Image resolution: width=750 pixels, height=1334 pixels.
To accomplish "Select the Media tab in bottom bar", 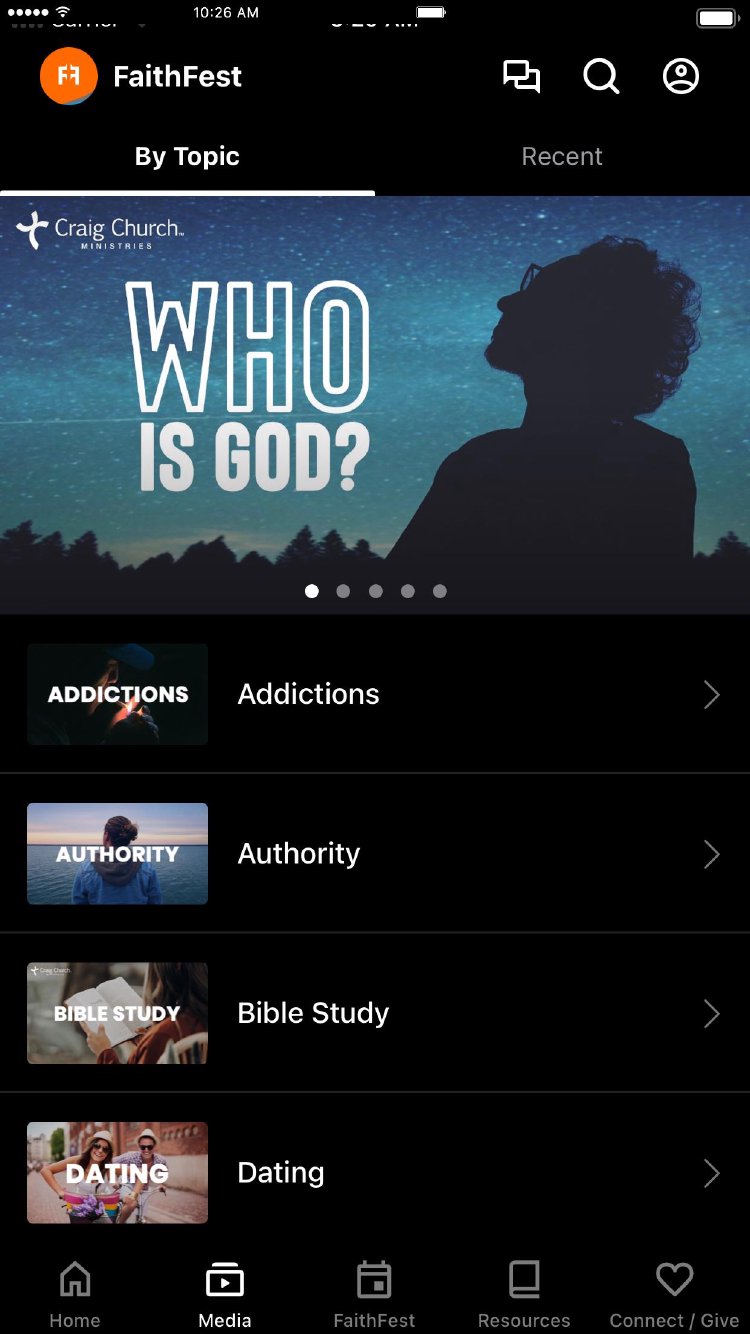I will coord(225,1294).
